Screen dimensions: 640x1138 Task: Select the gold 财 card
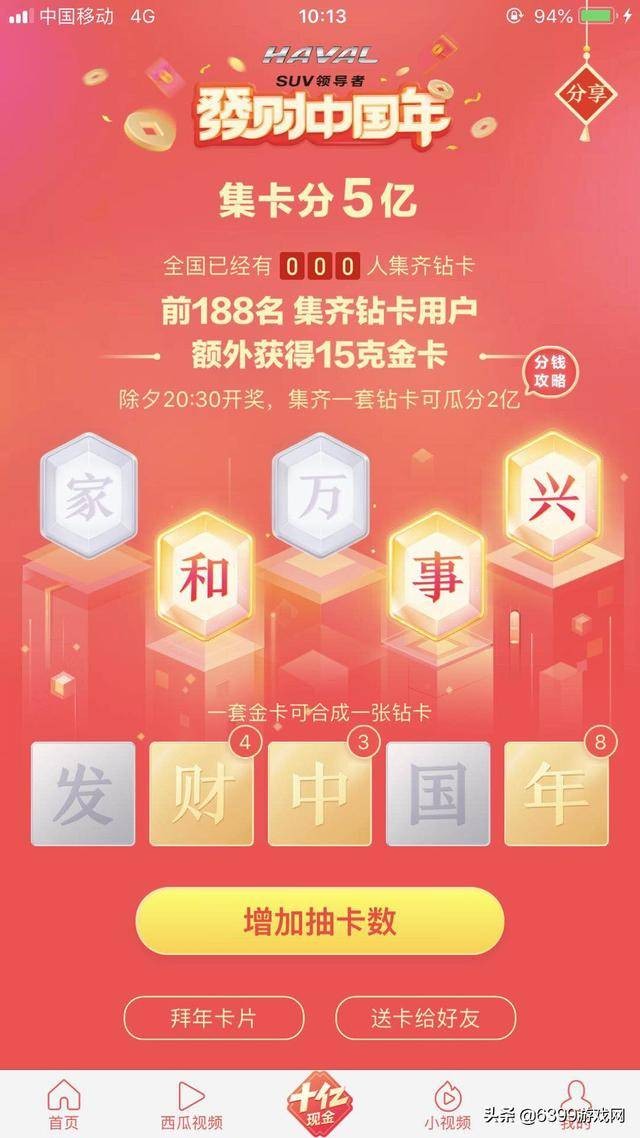pos(201,794)
